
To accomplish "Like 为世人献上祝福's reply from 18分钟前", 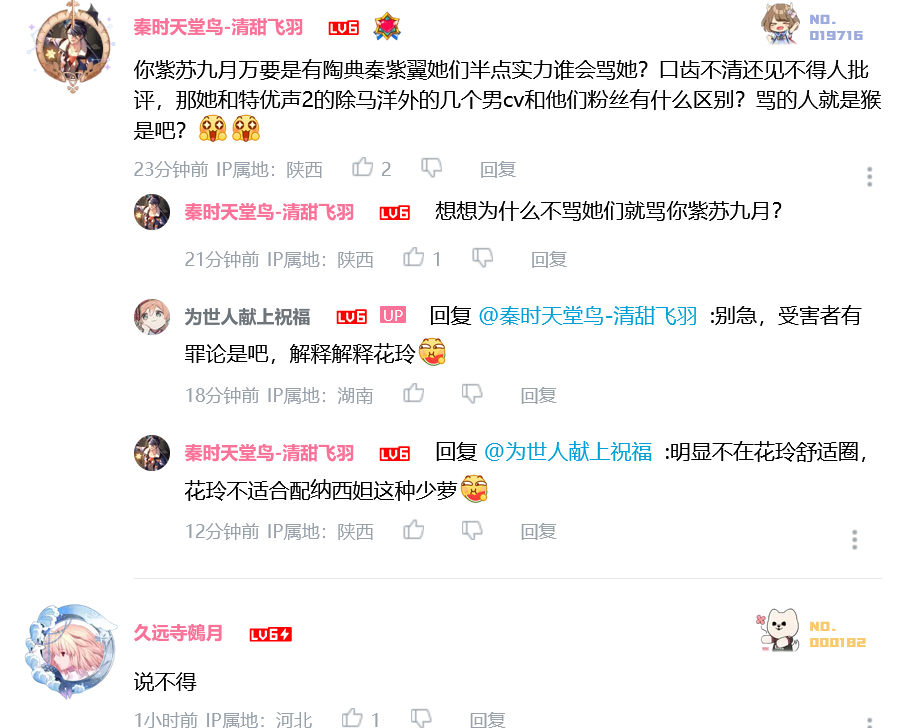I will 414,394.
